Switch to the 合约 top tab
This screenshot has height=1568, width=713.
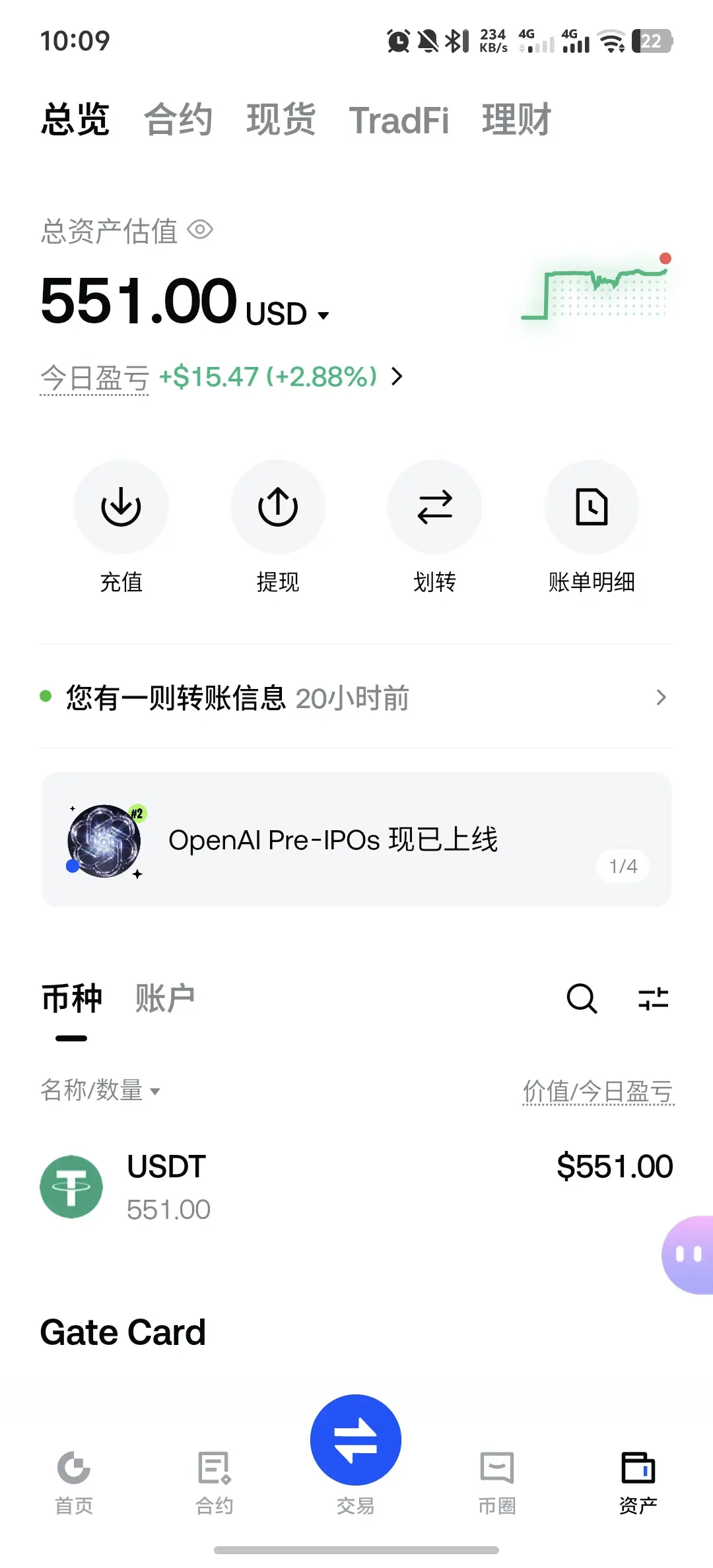tap(178, 119)
